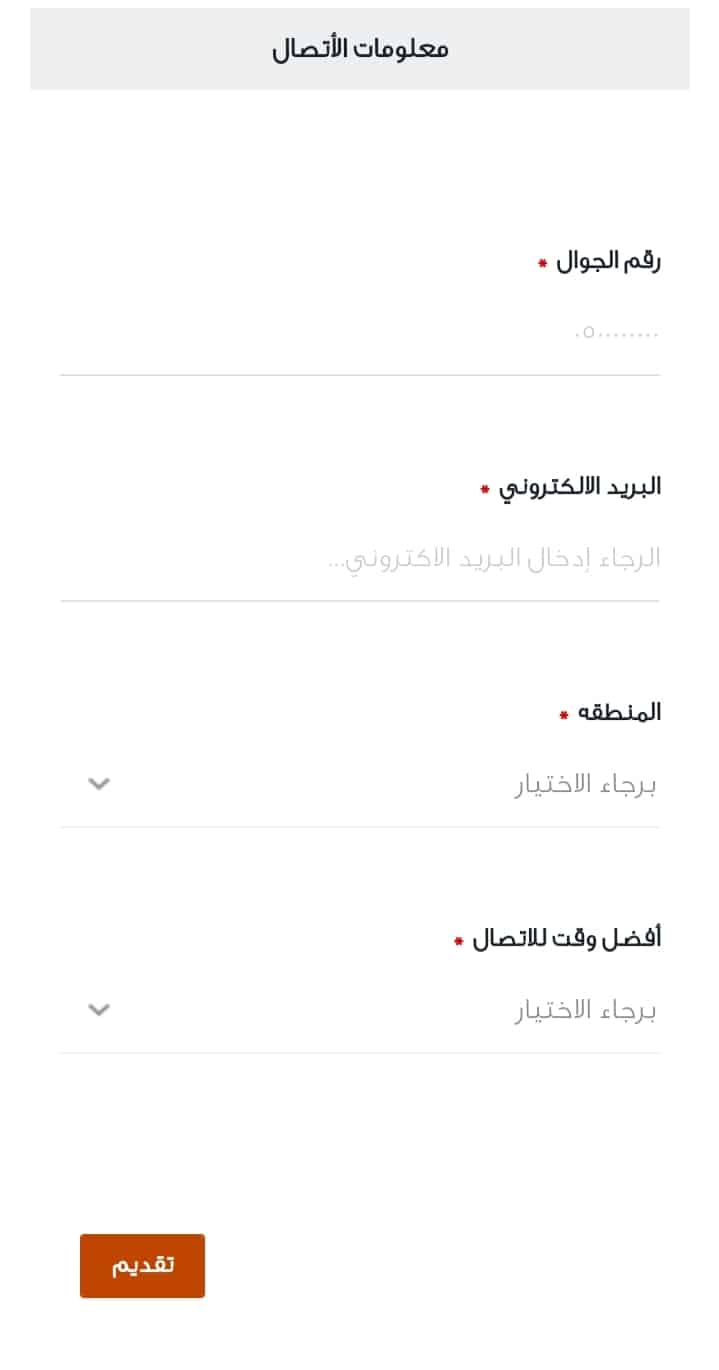Tap the mobile number field (رقم الجوال)
719x1370 pixels.
[360, 333]
